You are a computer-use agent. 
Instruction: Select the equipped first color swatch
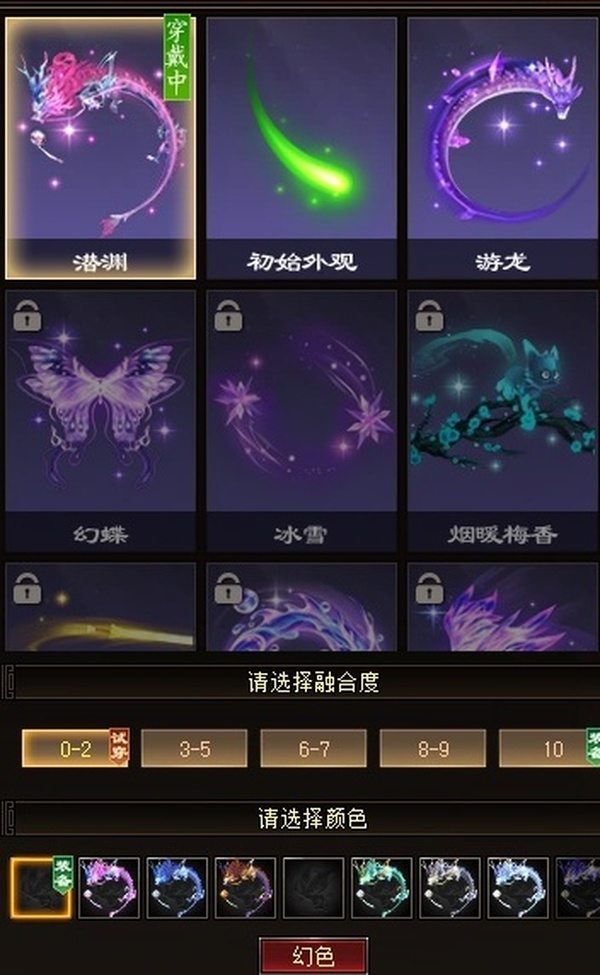point(41,888)
